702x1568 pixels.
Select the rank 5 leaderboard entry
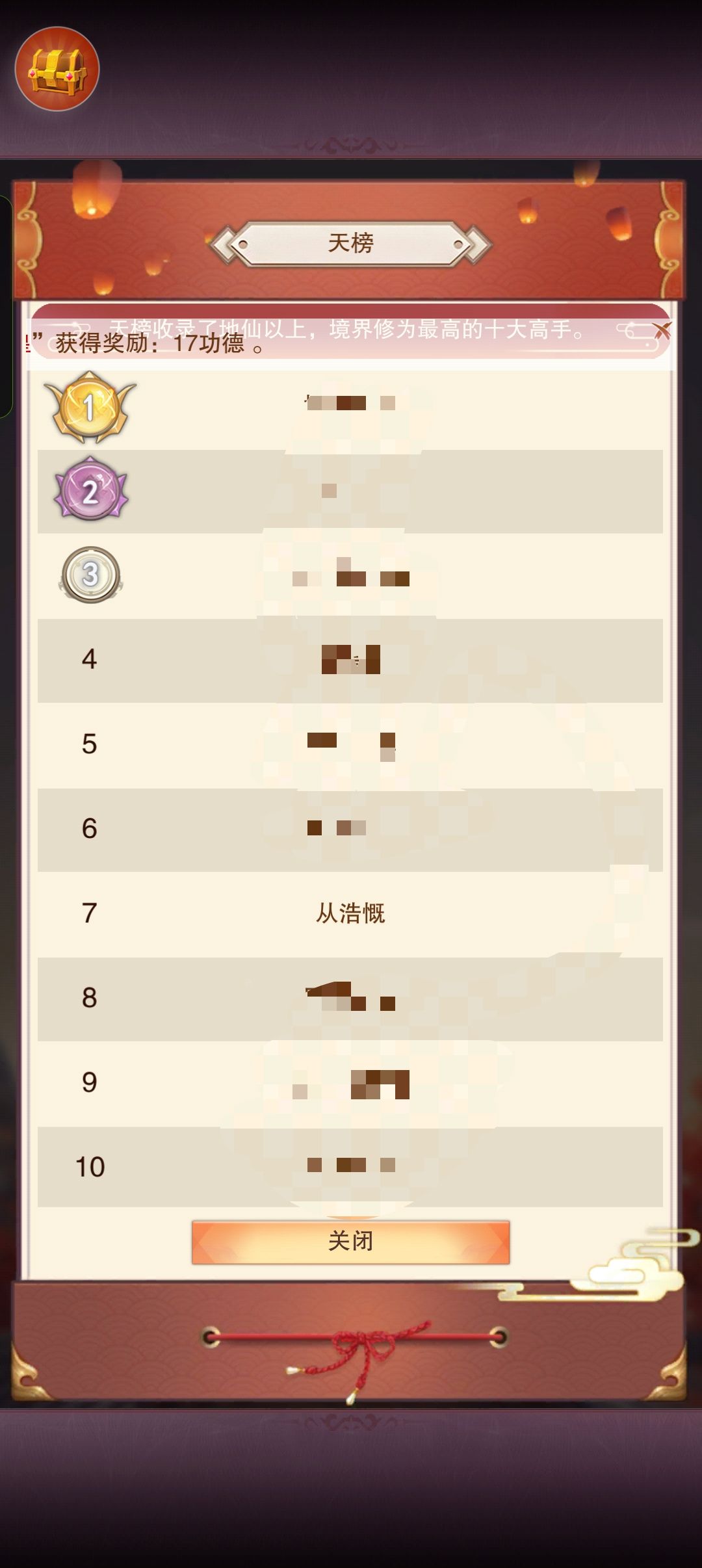coord(351,744)
